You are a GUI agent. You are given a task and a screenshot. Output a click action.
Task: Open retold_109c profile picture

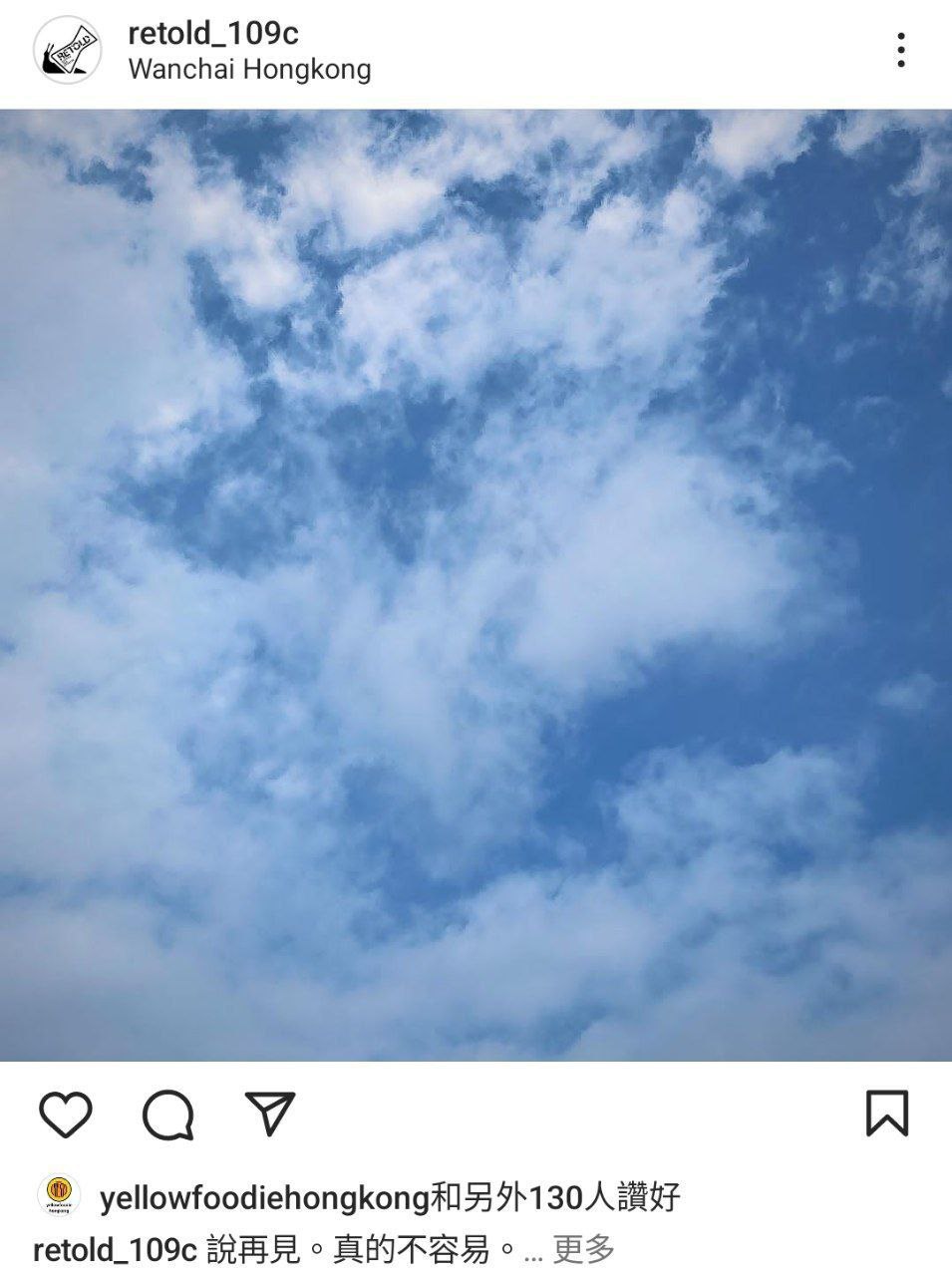click(68, 50)
